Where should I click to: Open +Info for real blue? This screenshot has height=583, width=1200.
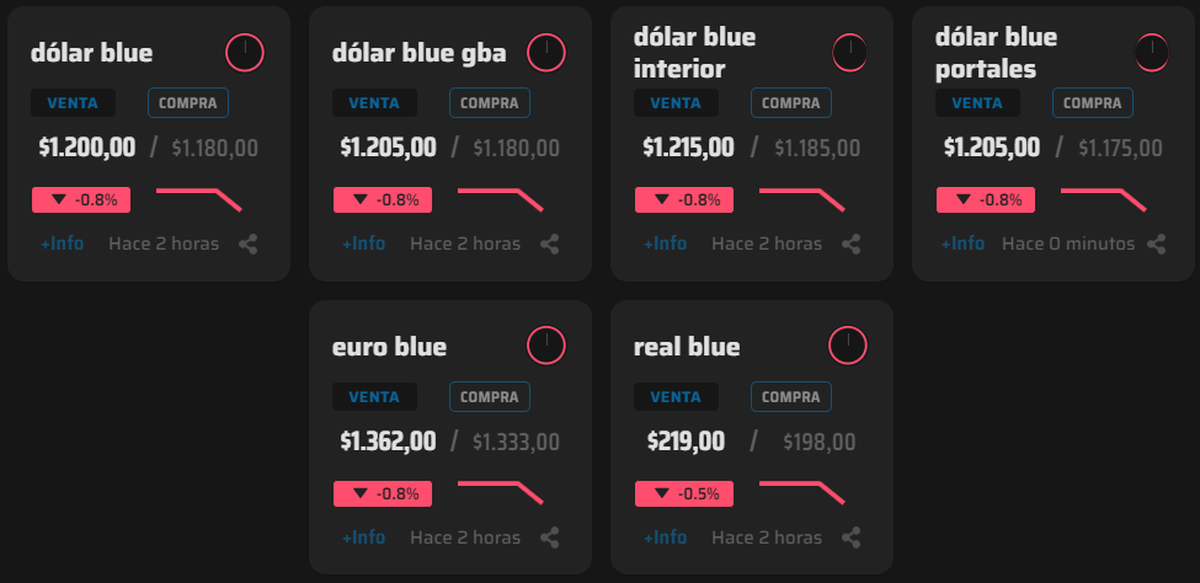pyautogui.click(x=665, y=537)
